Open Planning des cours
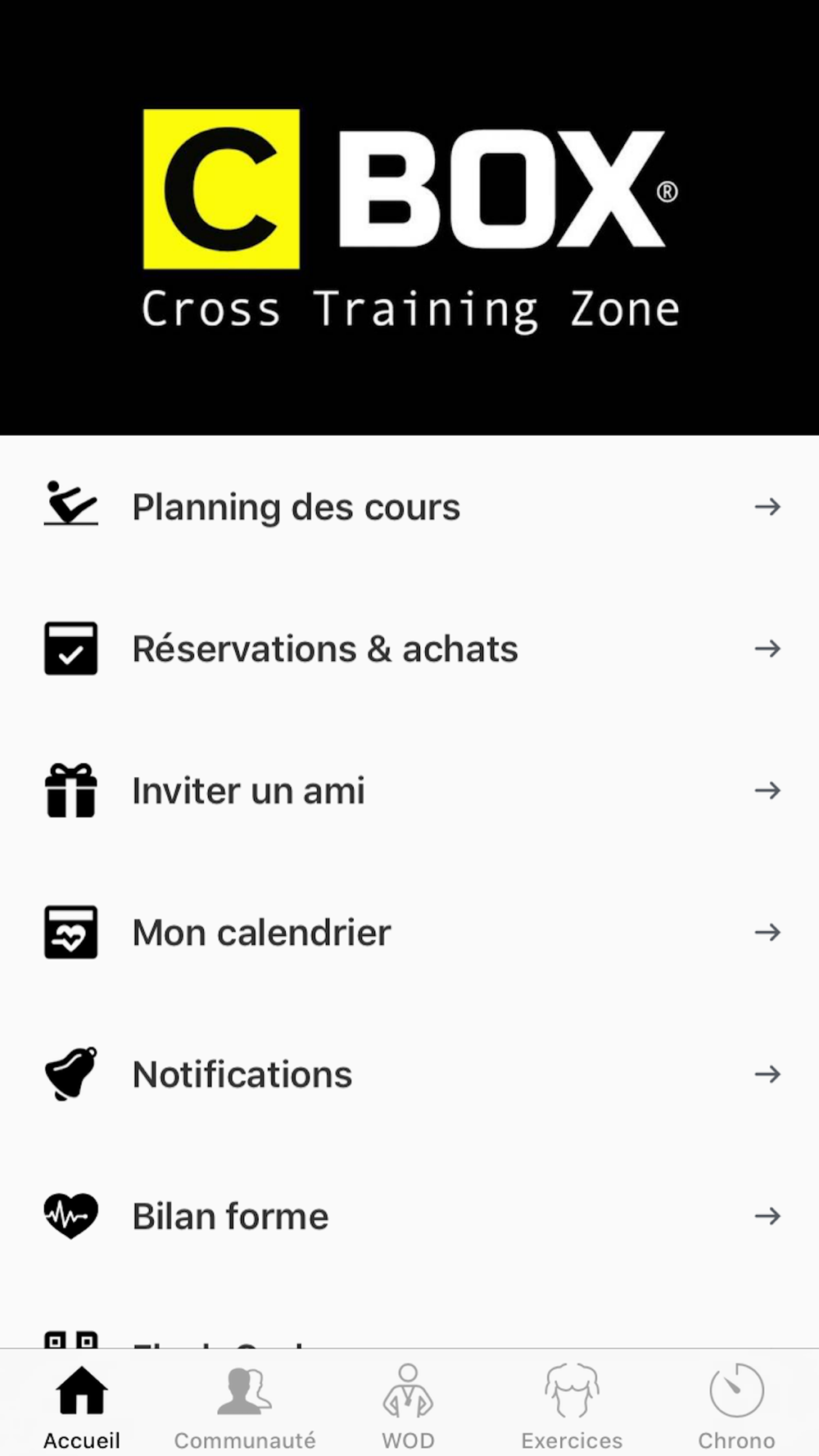Viewport: 819px width, 1456px height. pos(409,507)
